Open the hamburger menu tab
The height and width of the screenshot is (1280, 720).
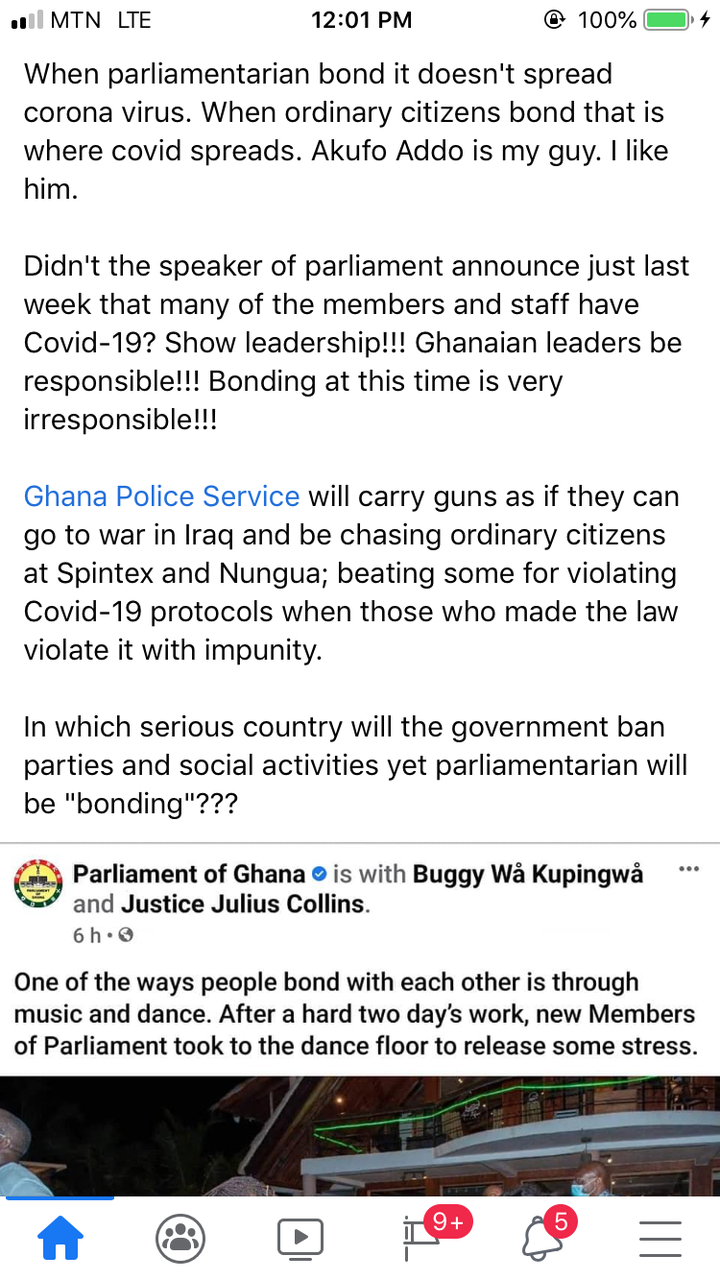[660, 1238]
